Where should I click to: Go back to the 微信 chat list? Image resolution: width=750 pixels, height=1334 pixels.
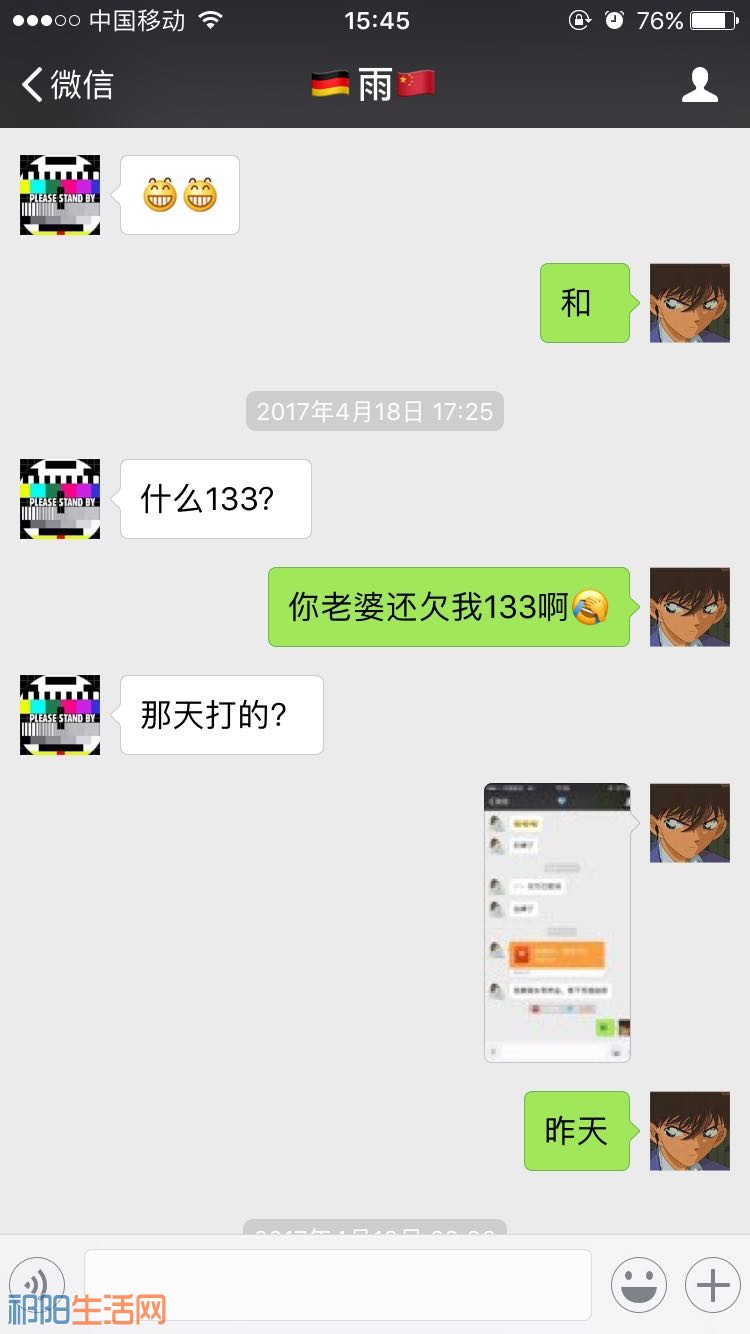[x=66, y=85]
